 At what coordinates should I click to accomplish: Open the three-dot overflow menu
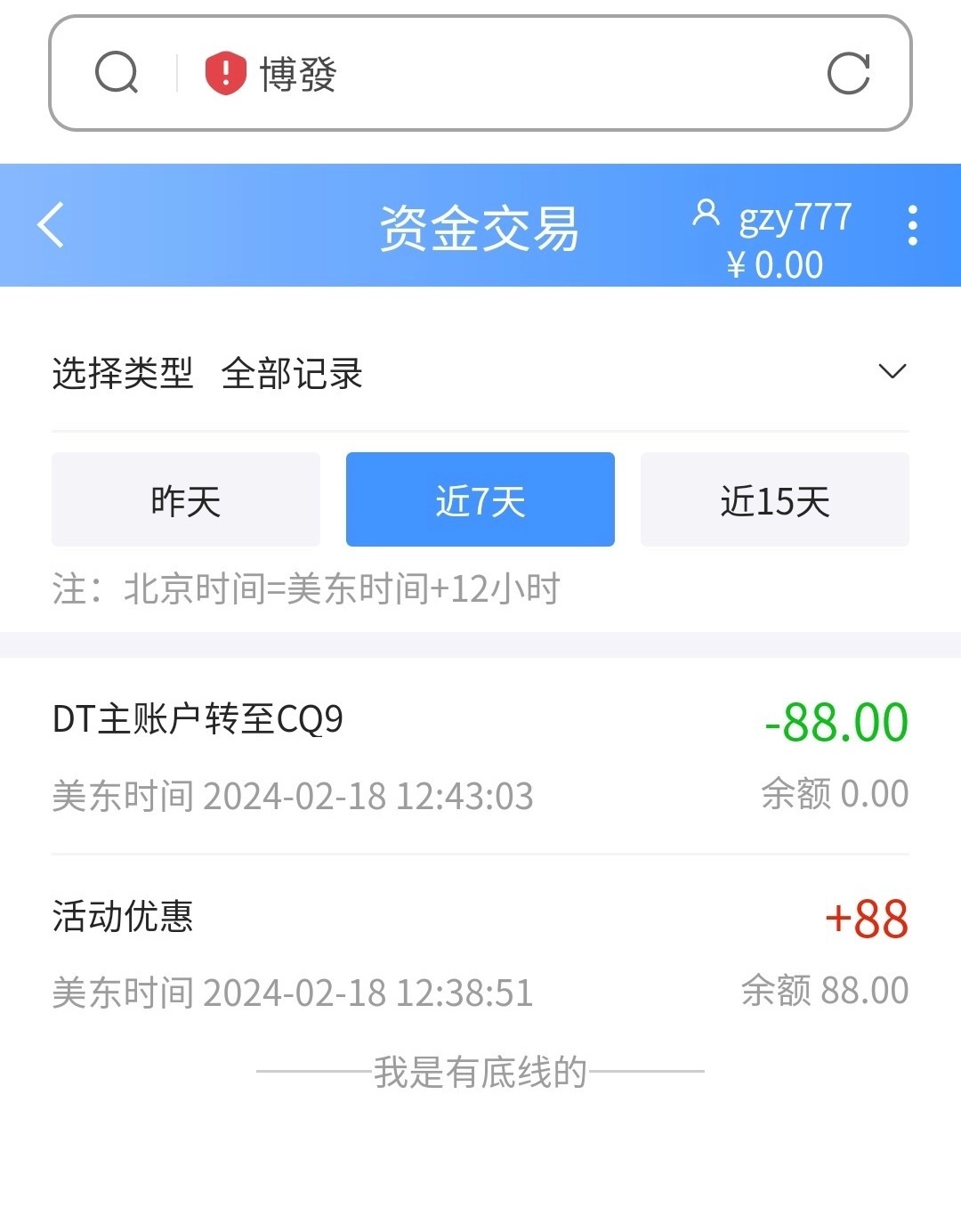coord(912,225)
